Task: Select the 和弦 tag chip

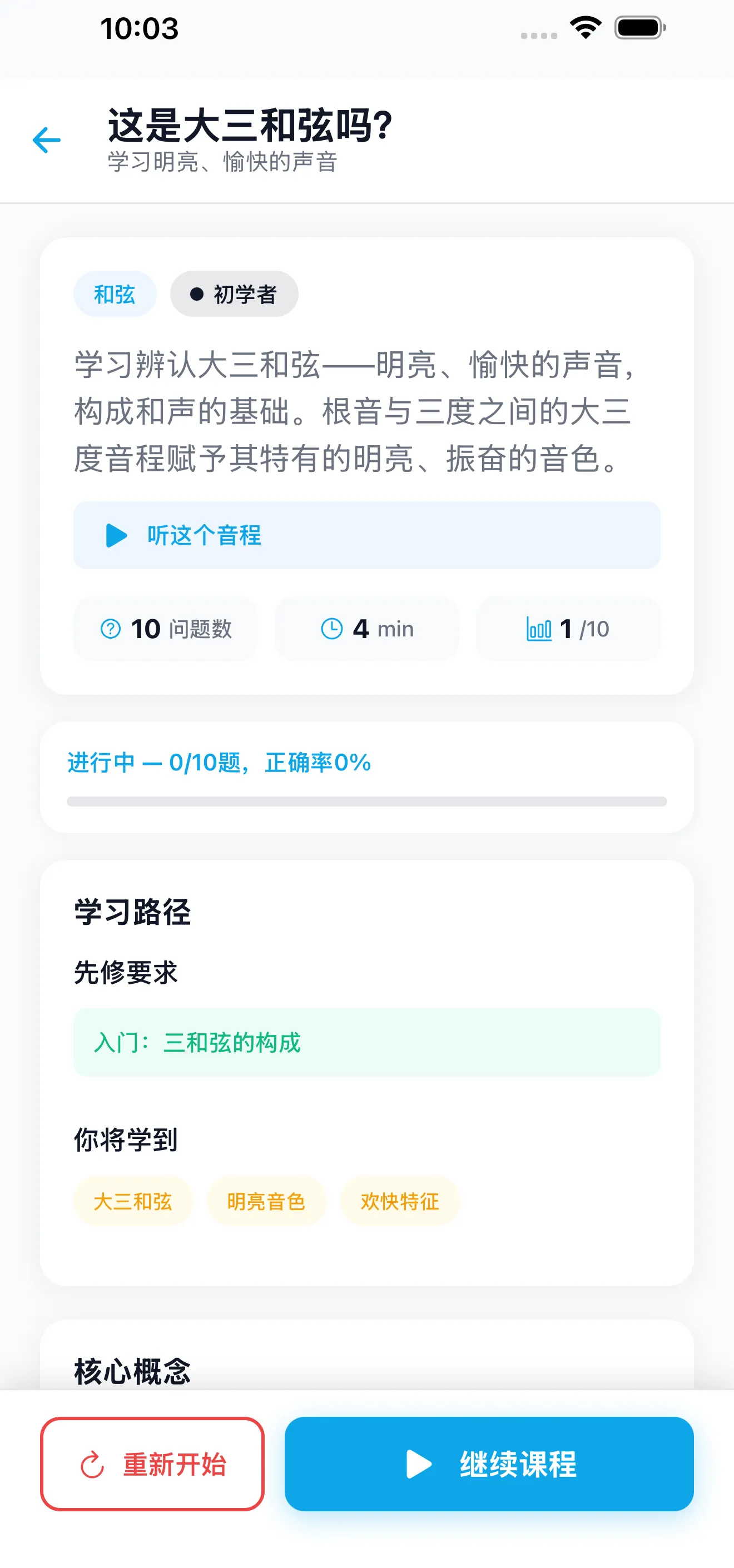Action: click(x=115, y=293)
